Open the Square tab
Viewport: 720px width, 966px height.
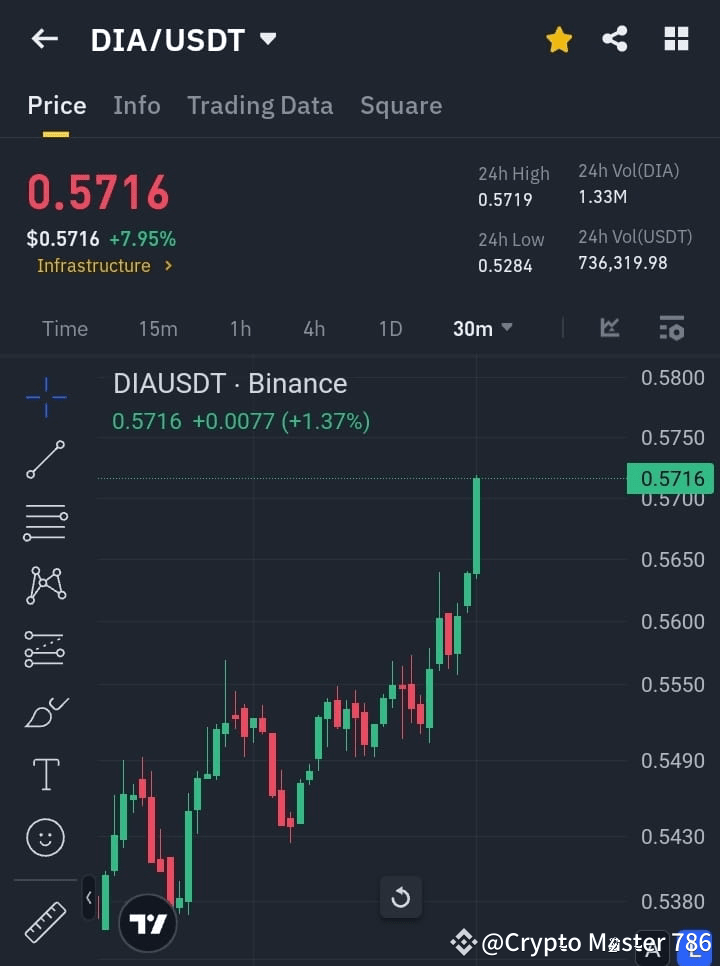coord(401,105)
